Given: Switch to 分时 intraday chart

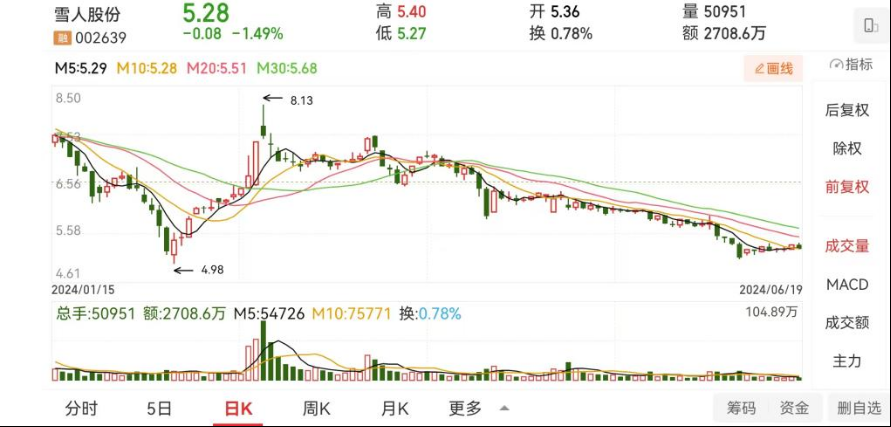Looking at the screenshot, I should point(82,408).
